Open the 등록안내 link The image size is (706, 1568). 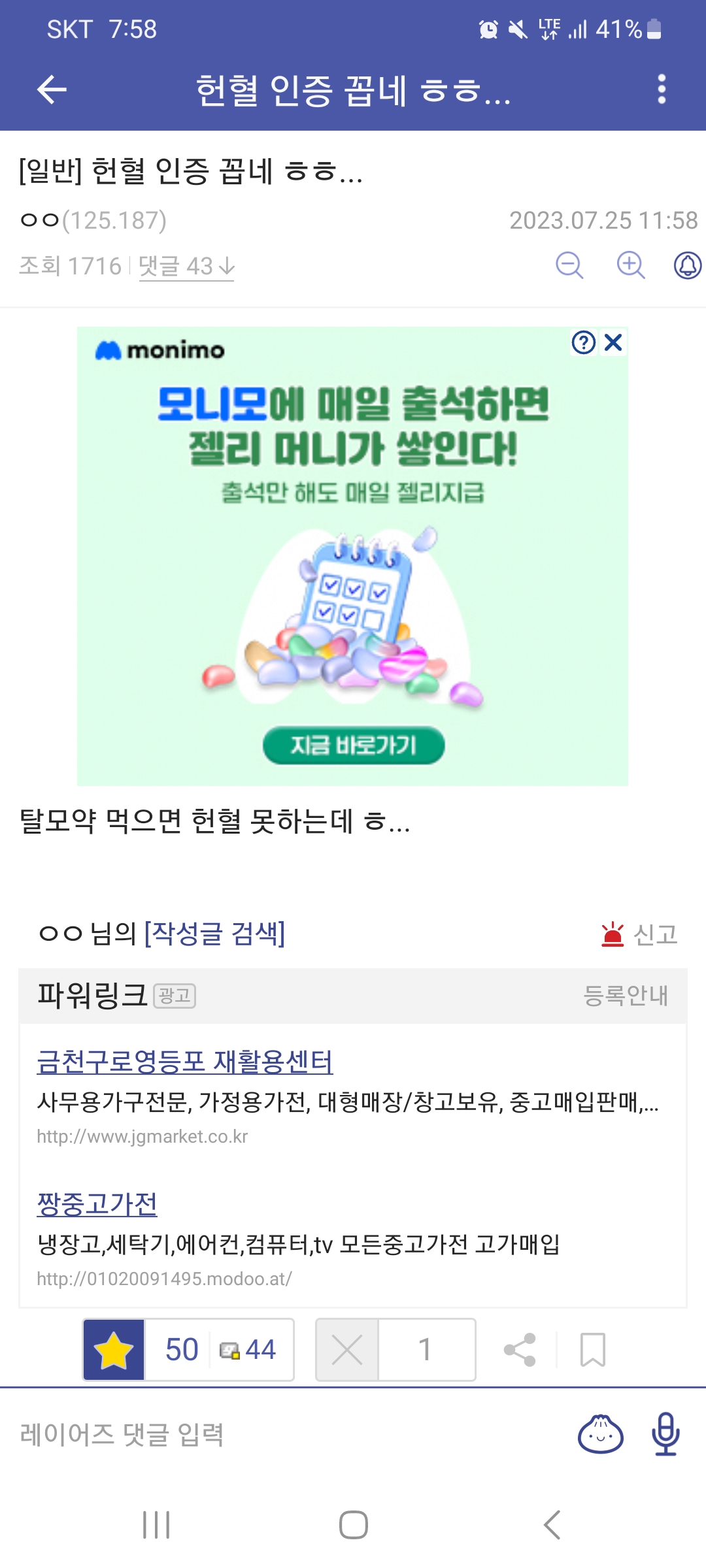[x=626, y=996]
